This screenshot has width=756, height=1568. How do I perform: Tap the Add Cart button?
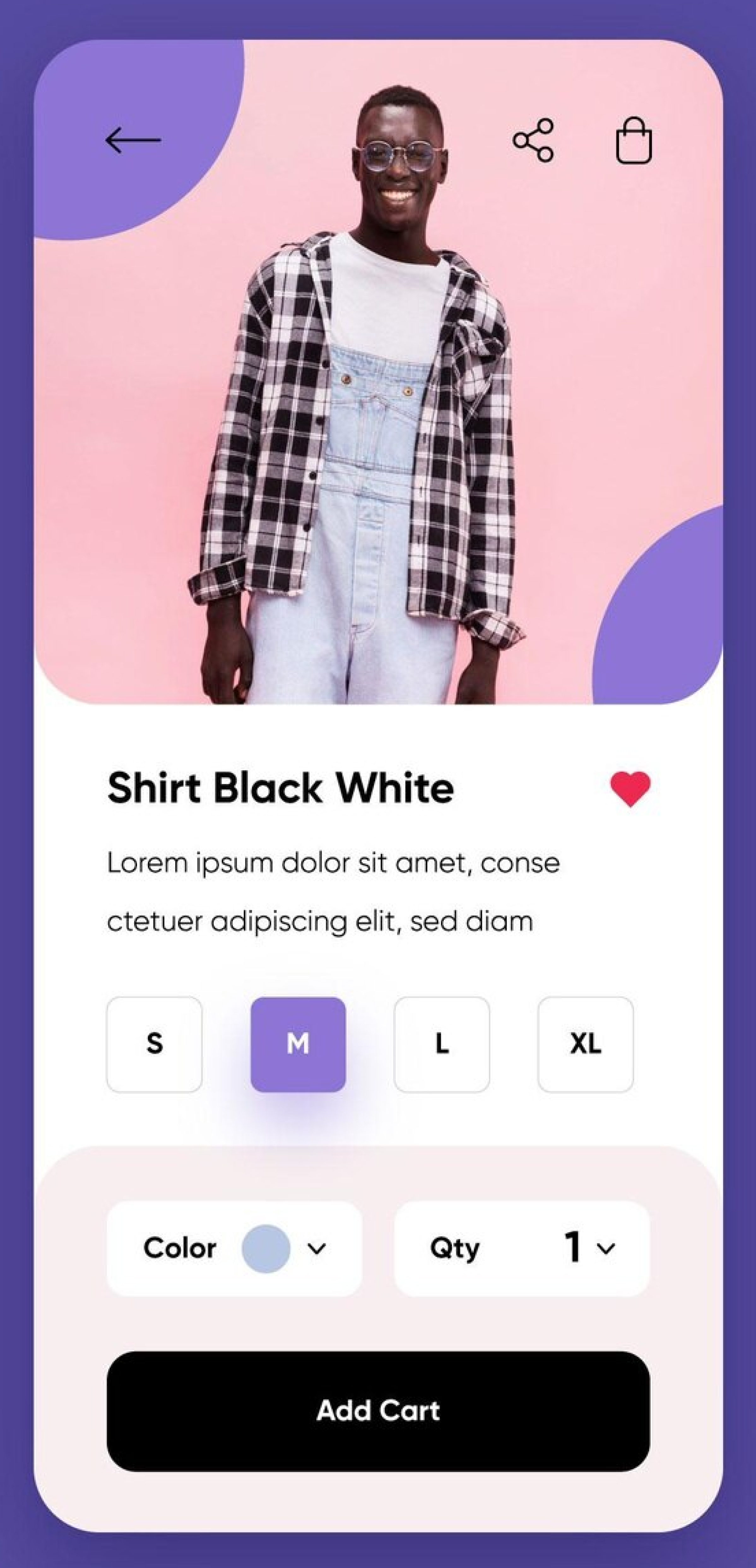point(378,1411)
